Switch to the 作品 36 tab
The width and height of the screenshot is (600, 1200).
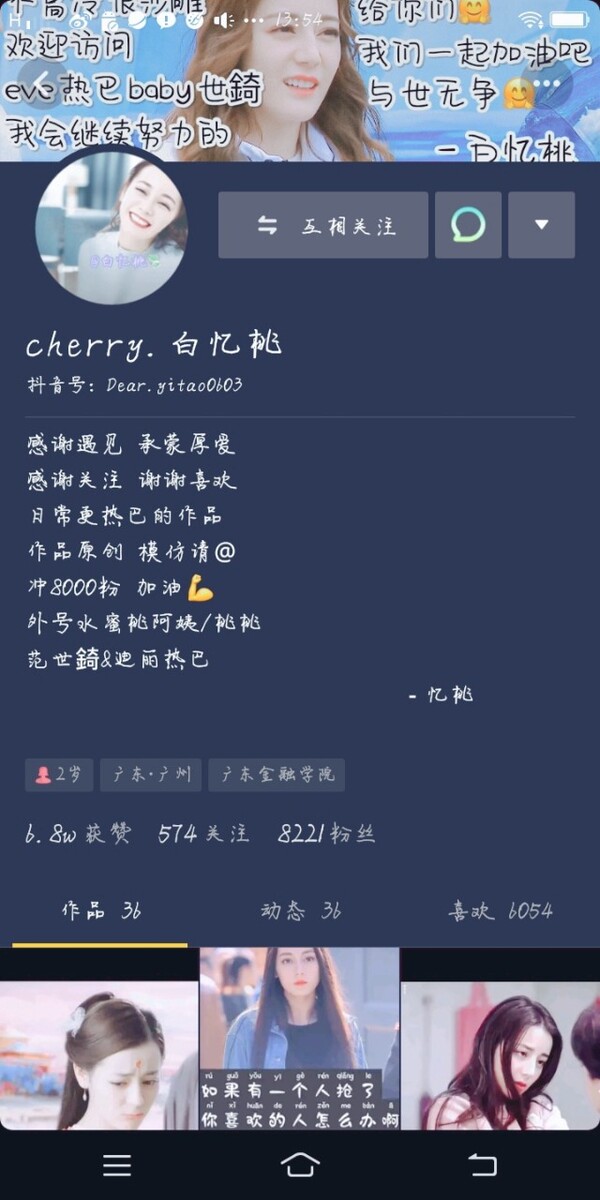(x=100, y=911)
